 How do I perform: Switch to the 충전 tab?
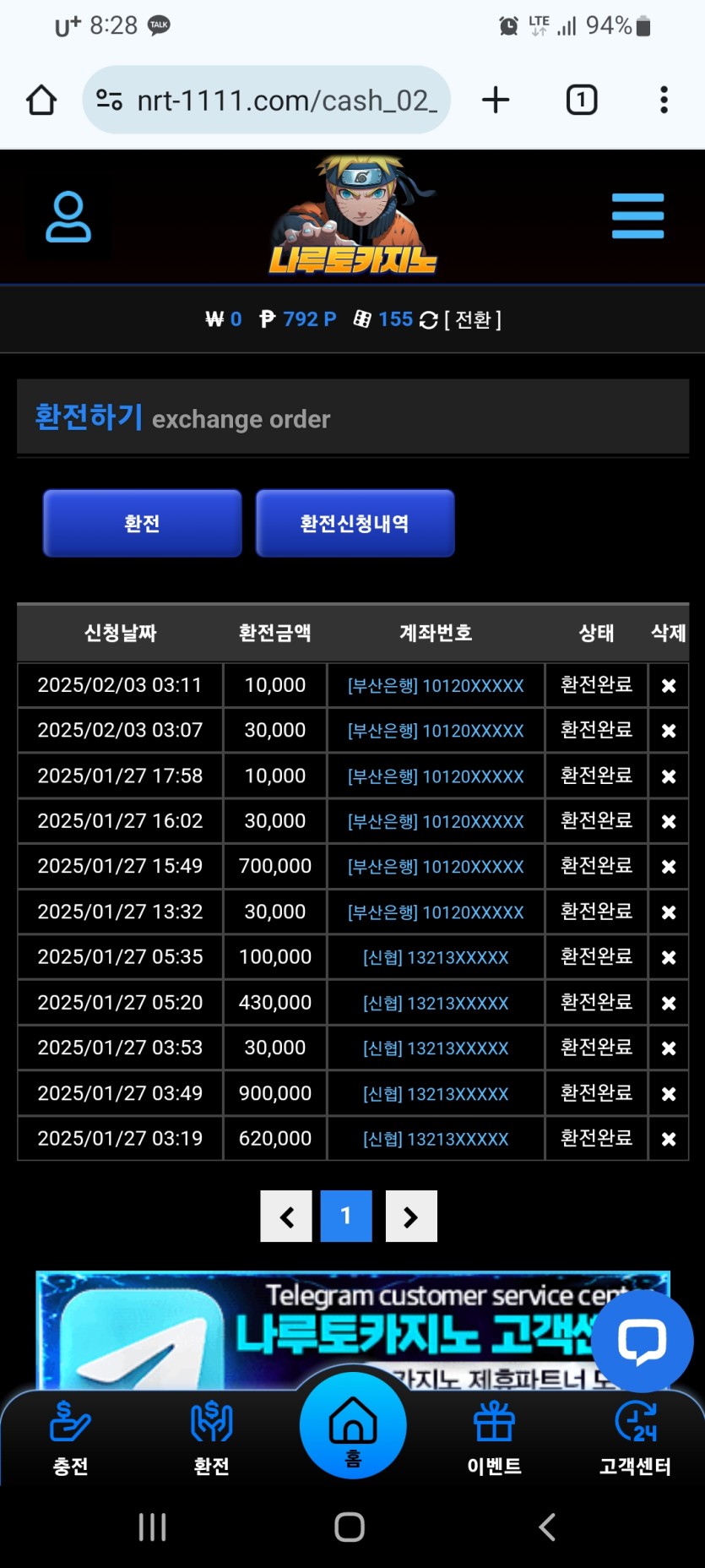click(x=70, y=1438)
